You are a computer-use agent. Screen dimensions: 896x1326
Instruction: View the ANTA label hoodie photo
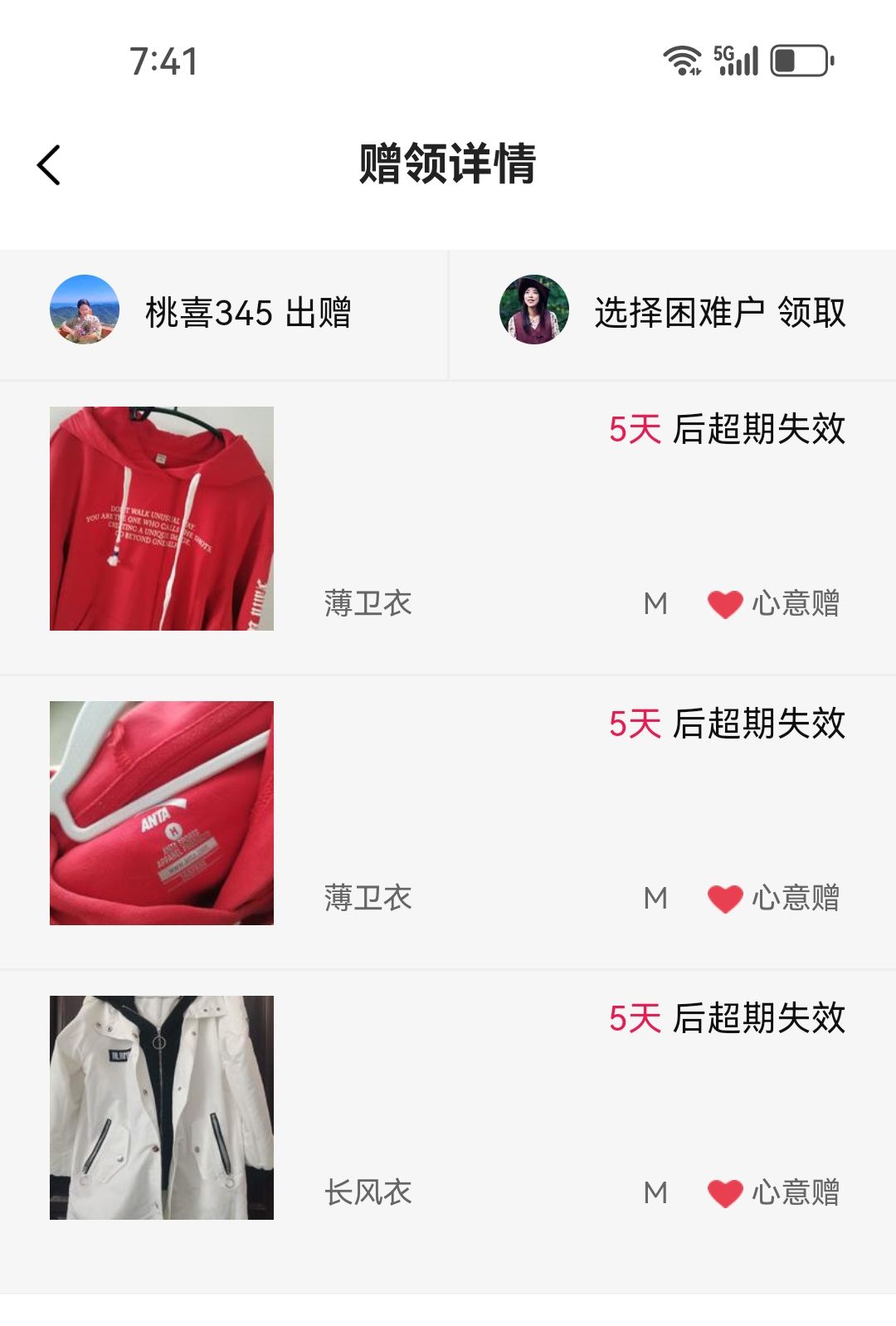(x=162, y=813)
